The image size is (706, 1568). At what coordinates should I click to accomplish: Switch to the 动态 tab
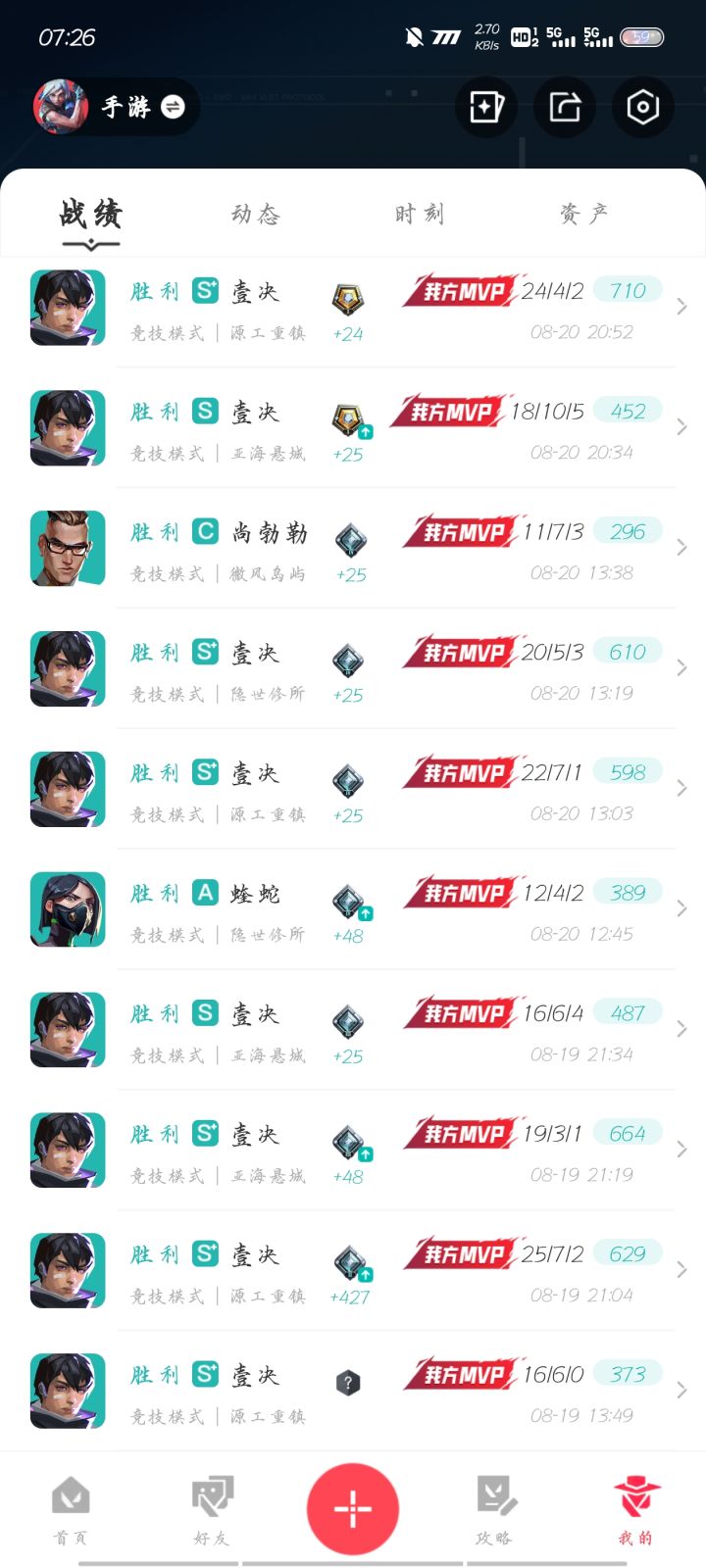[256, 214]
